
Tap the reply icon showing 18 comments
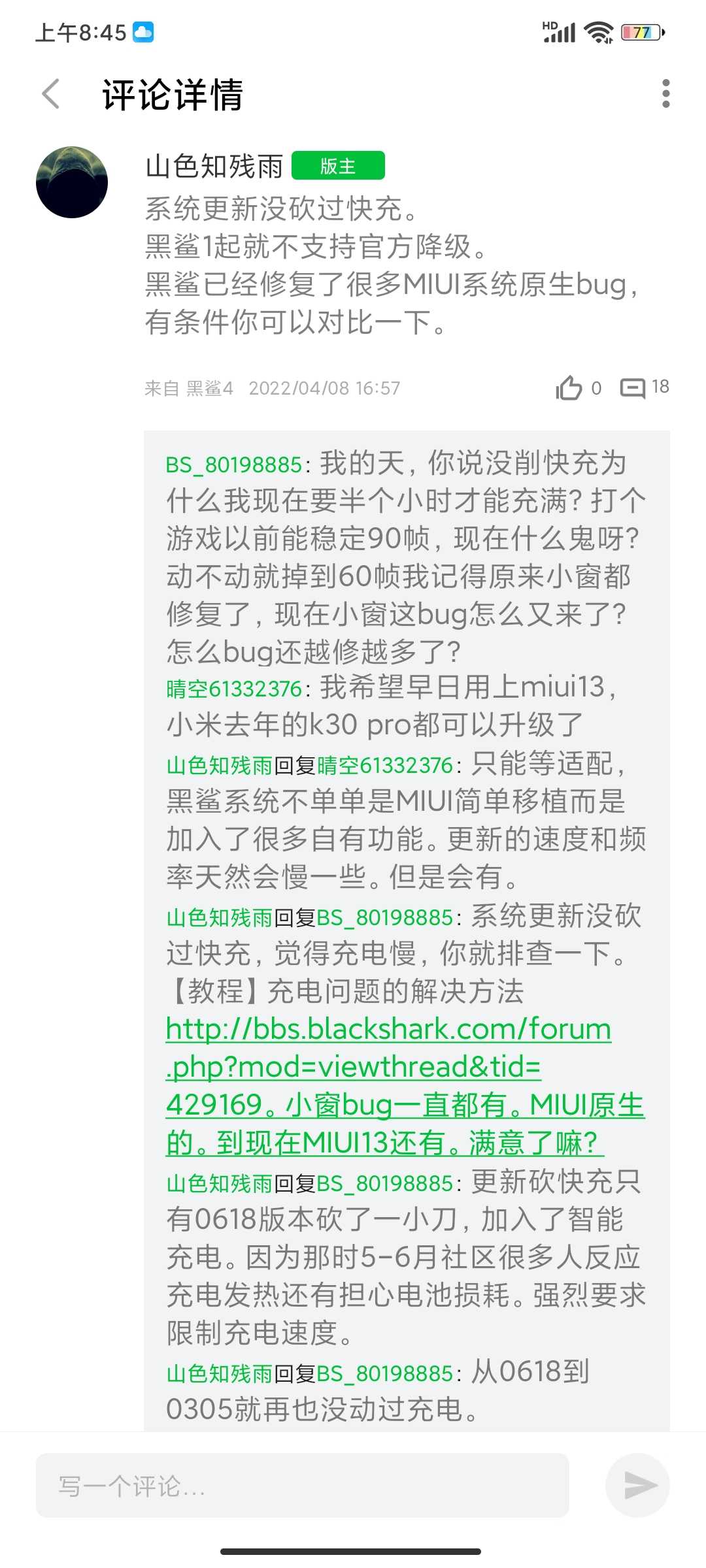(x=633, y=387)
